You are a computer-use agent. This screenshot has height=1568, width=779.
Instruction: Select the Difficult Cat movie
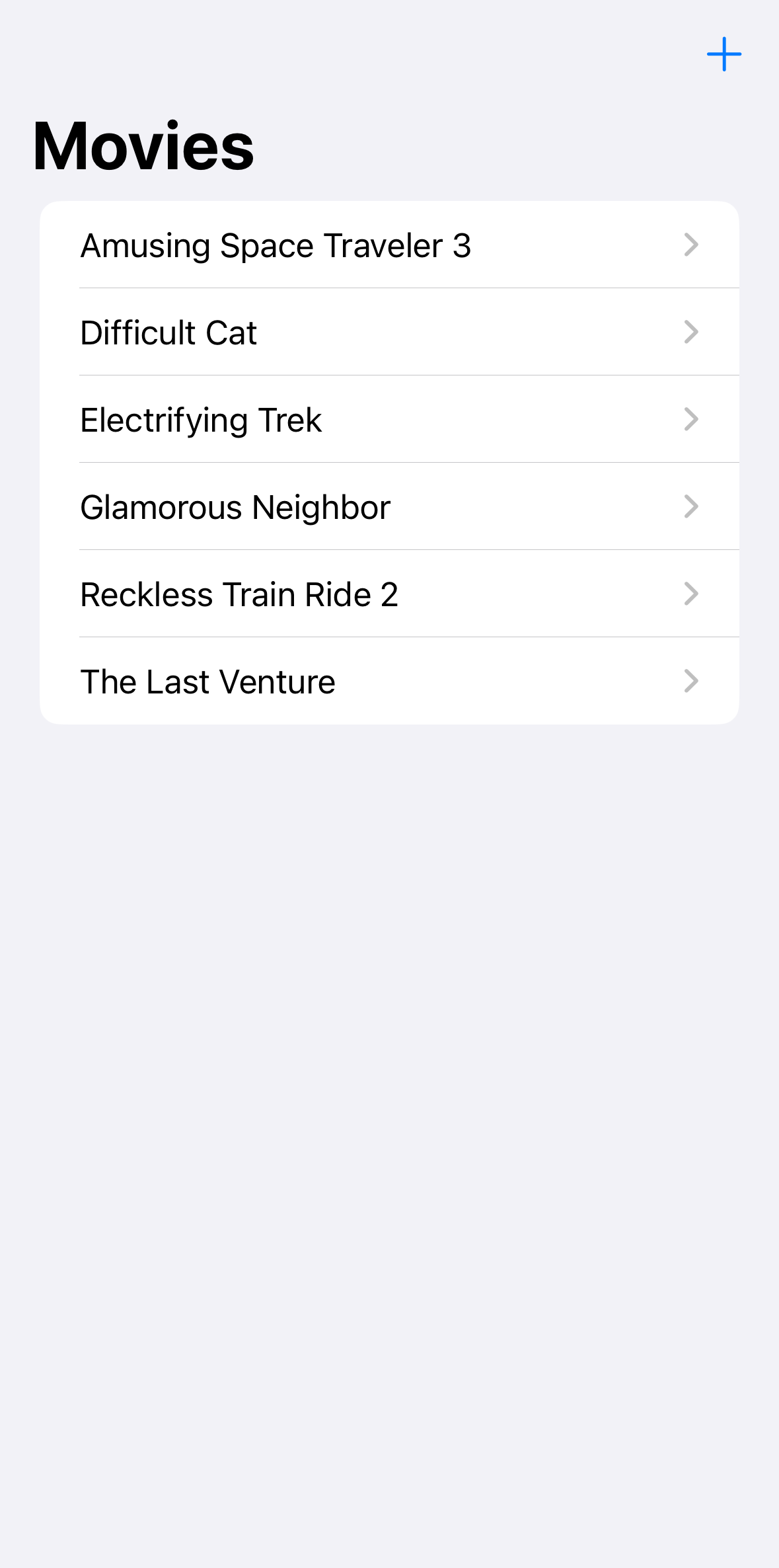tap(389, 333)
